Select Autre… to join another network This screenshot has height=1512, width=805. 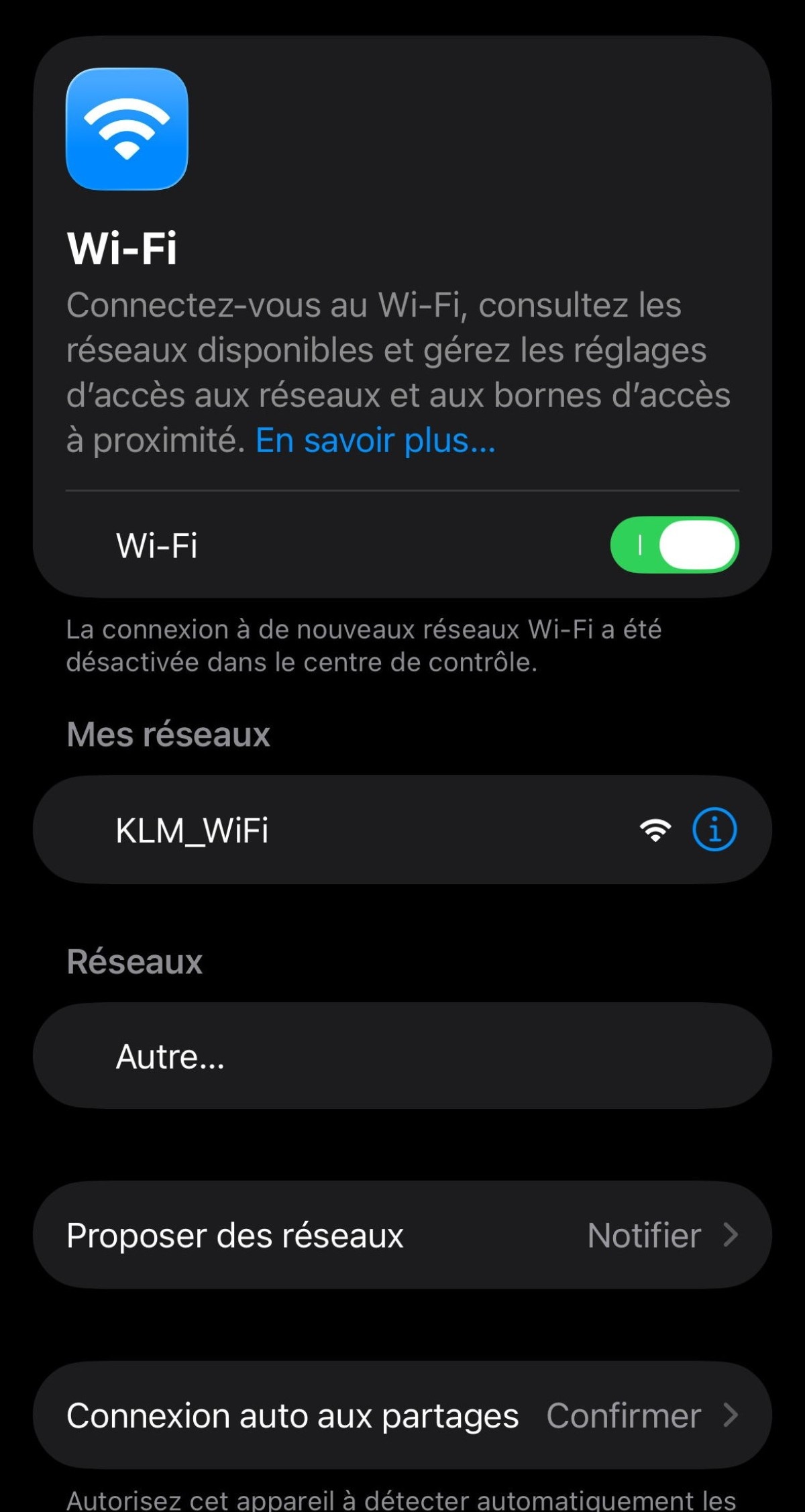pyautogui.click(x=170, y=1057)
